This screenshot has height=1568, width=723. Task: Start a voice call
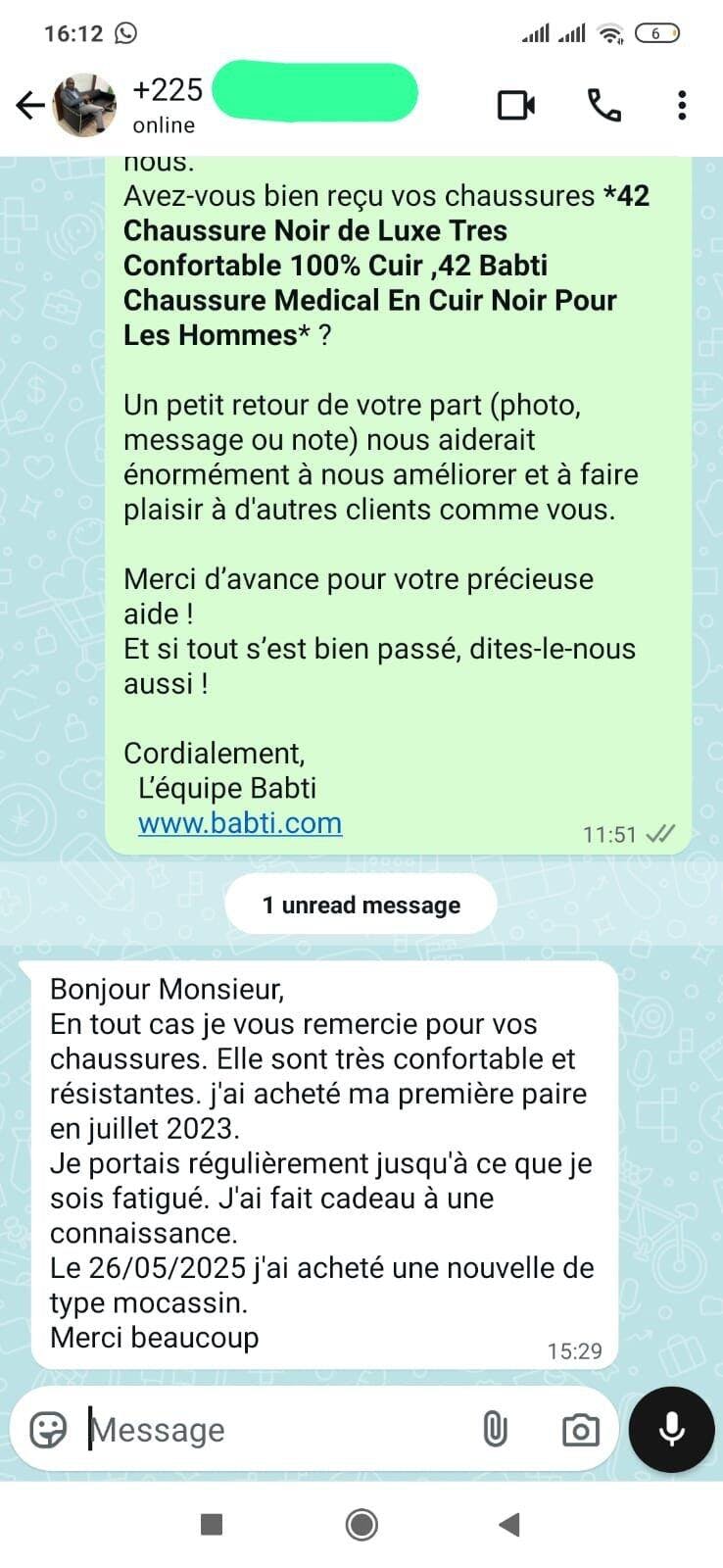(603, 105)
